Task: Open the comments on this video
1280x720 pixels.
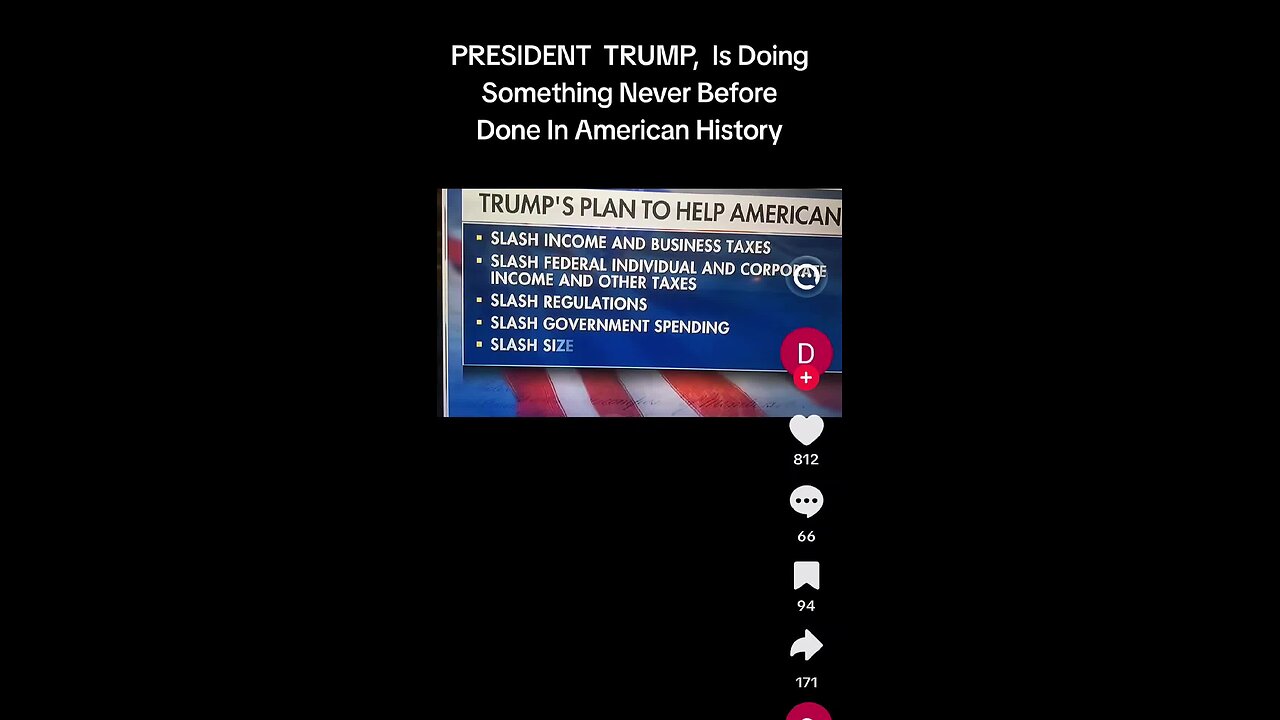Action: (806, 501)
